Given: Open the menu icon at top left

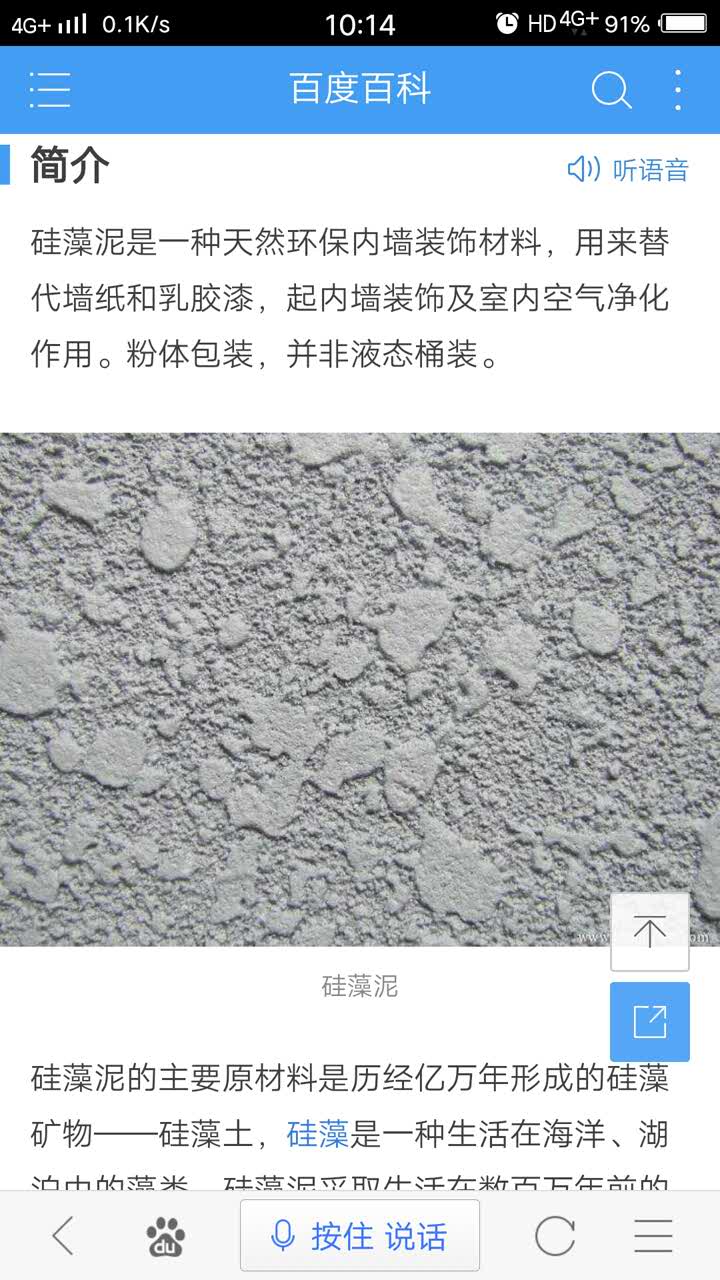Looking at the screenshot, I should coord(49,89).
